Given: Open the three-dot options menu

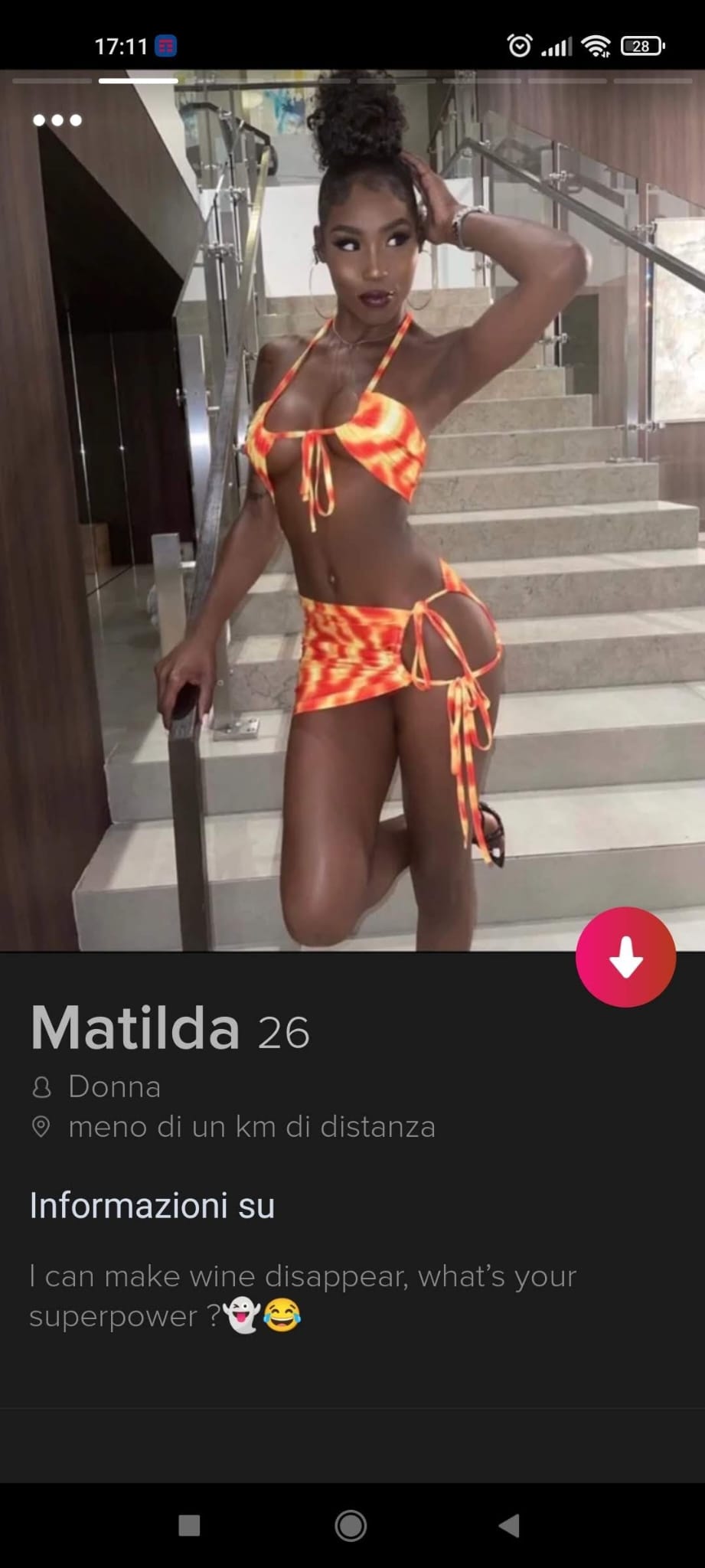Looking at the screenshot, I should click(57, 120).
